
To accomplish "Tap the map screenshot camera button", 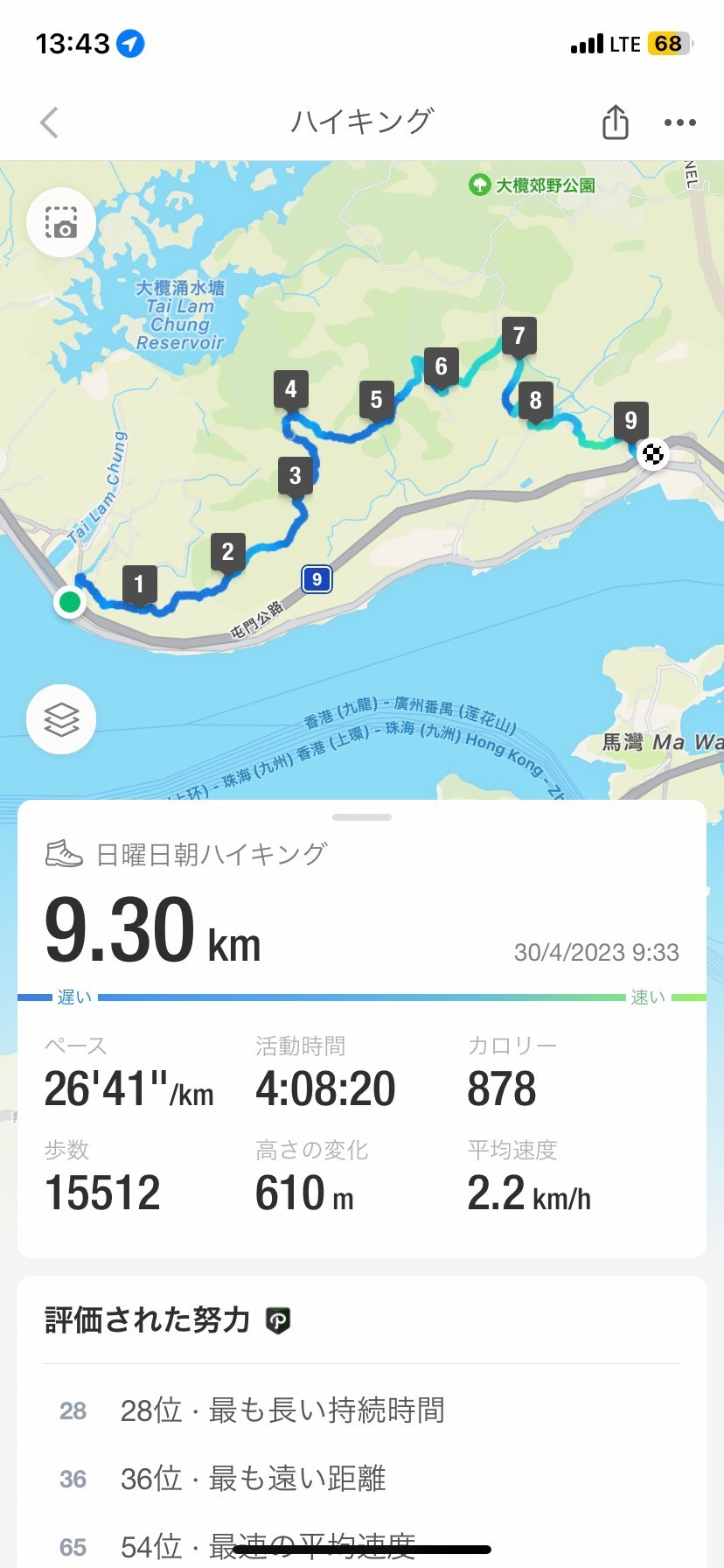I will 61,222.
